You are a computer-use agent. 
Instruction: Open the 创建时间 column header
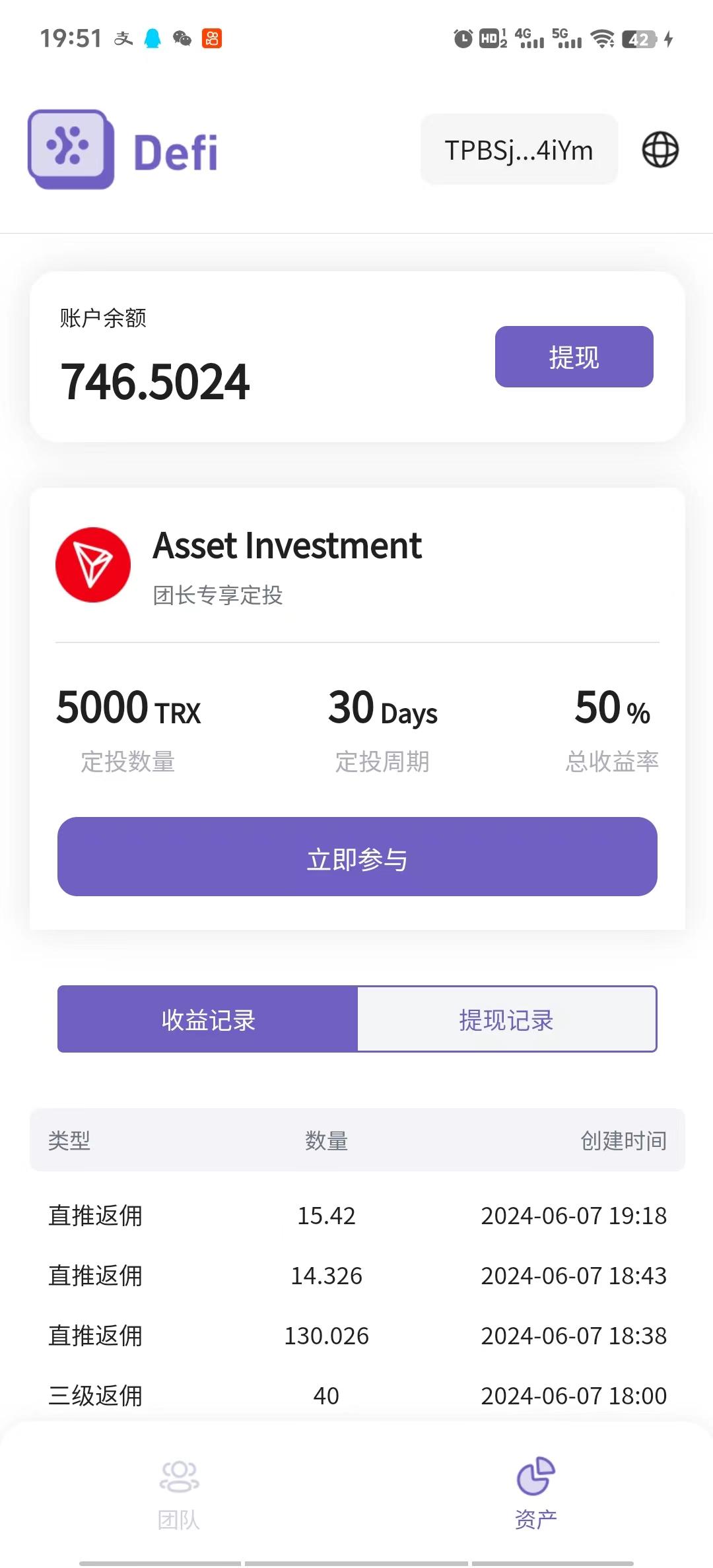coord(623,1139)
